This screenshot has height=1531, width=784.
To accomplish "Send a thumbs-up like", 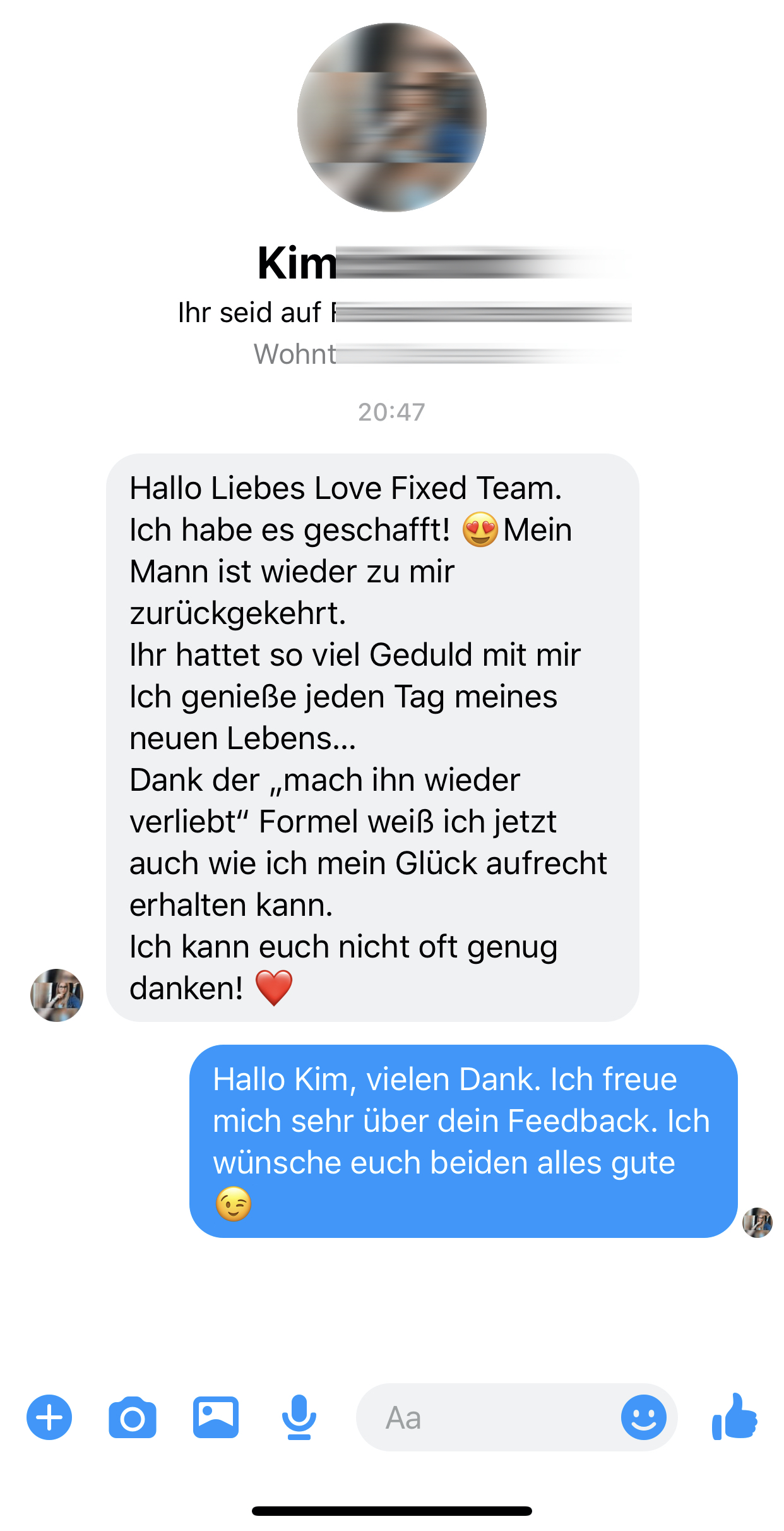I will tap(734, 1417).
